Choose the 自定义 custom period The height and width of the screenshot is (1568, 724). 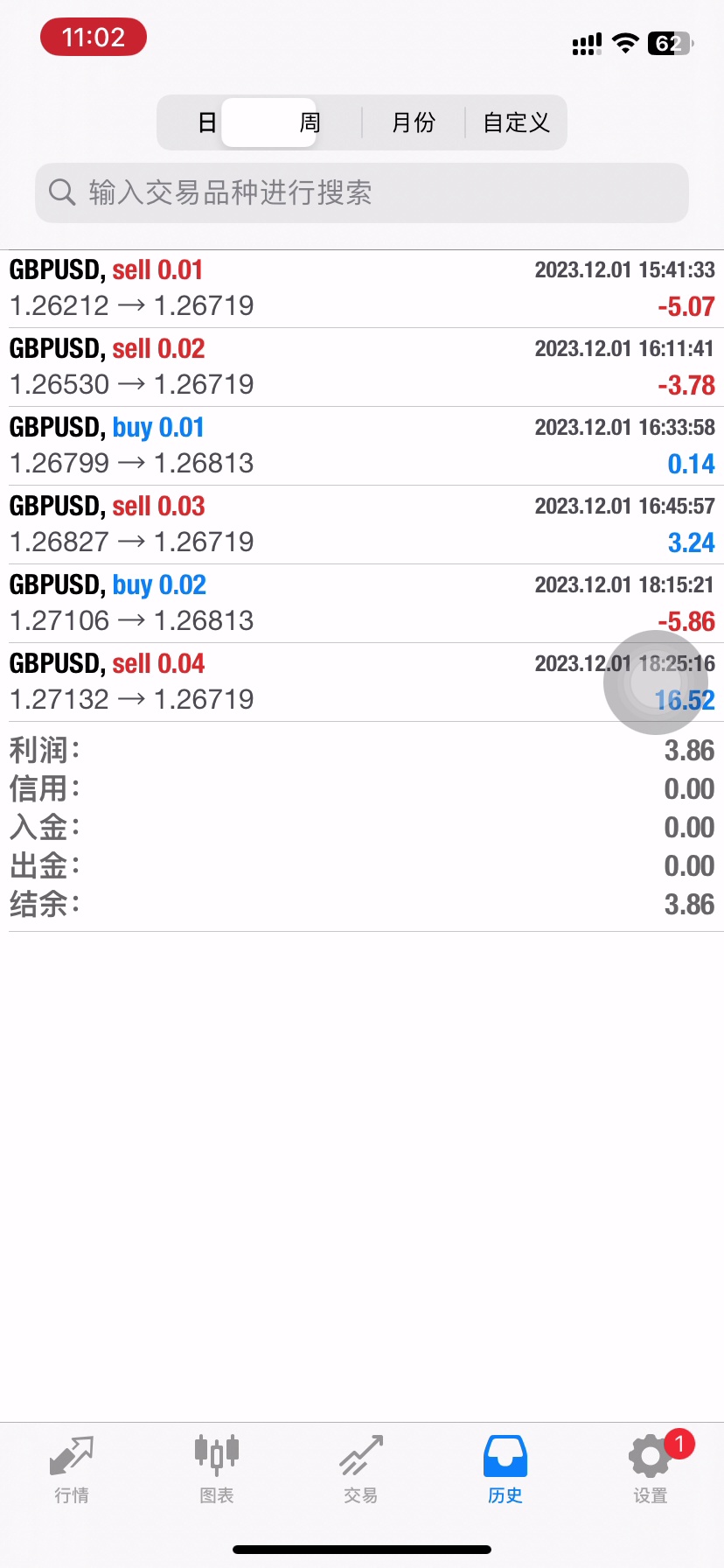(x=516, y=122)
